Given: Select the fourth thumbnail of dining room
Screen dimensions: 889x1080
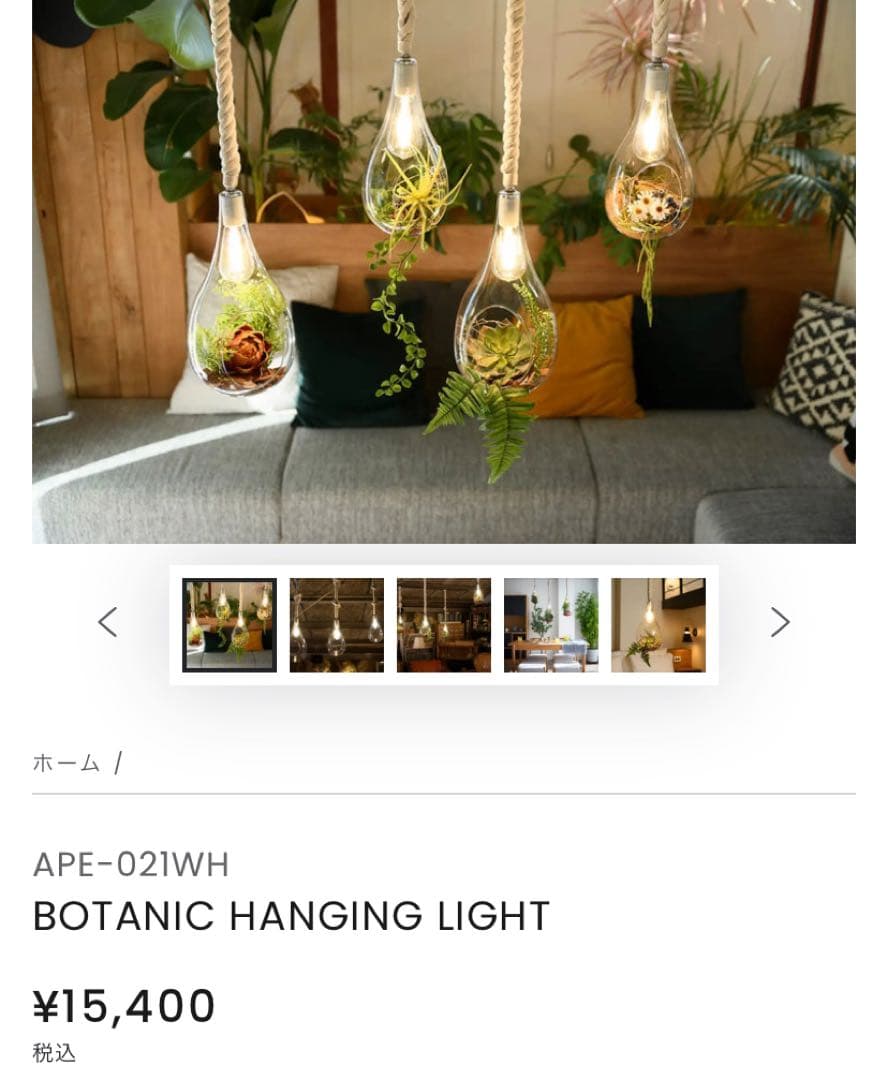Looking at the screenshot, I should click(x=551, y=625).
